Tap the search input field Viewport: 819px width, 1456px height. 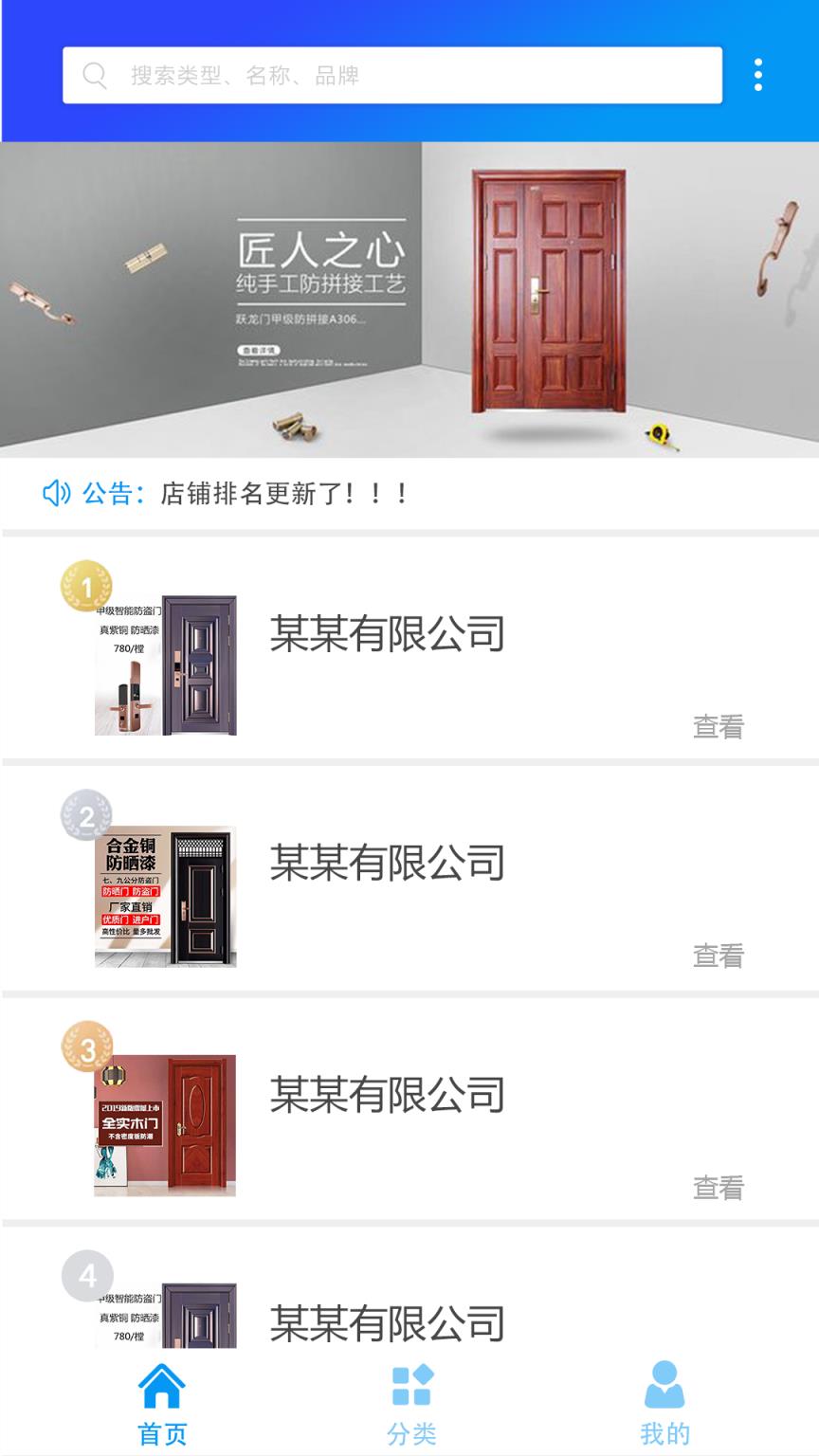pos(379,74)
